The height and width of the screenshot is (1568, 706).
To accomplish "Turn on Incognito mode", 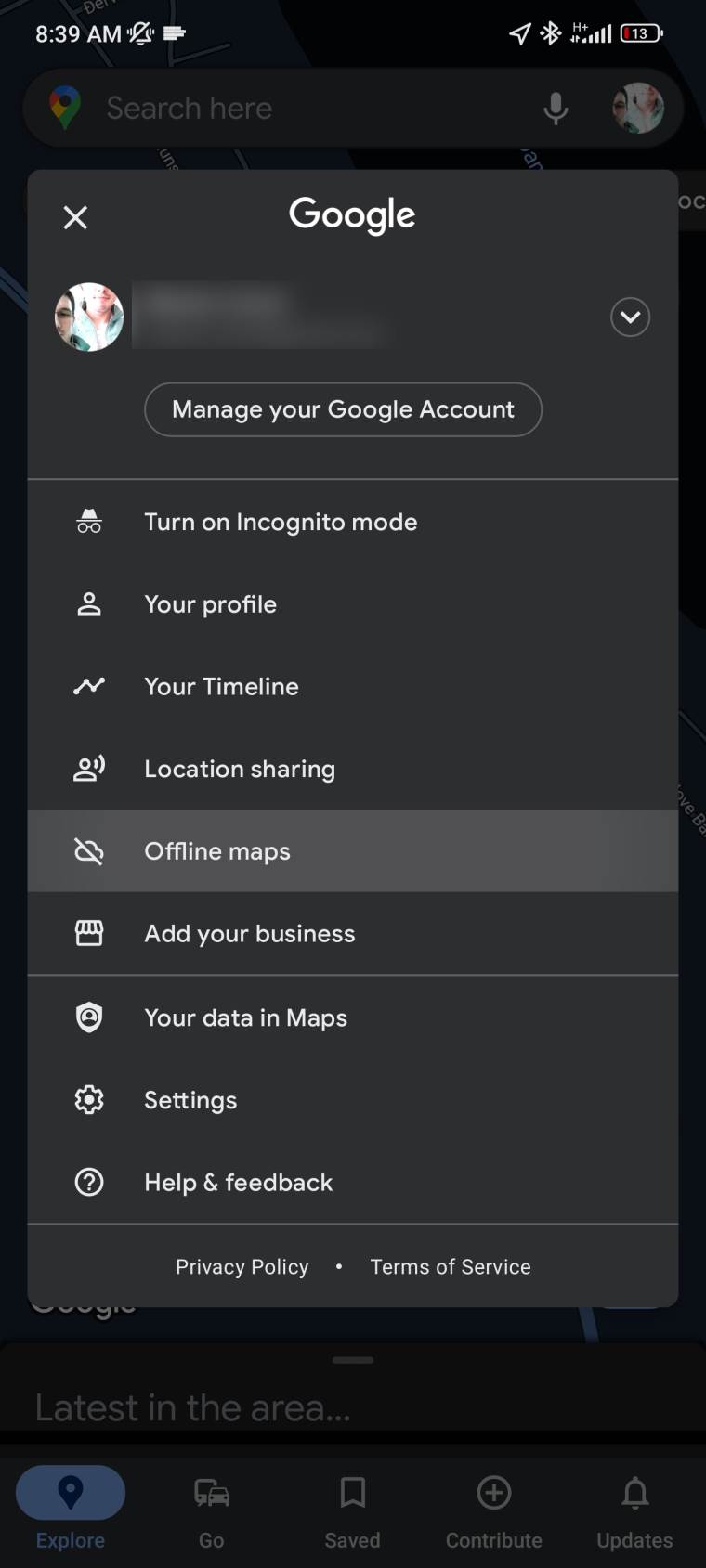I will point(281,521).
